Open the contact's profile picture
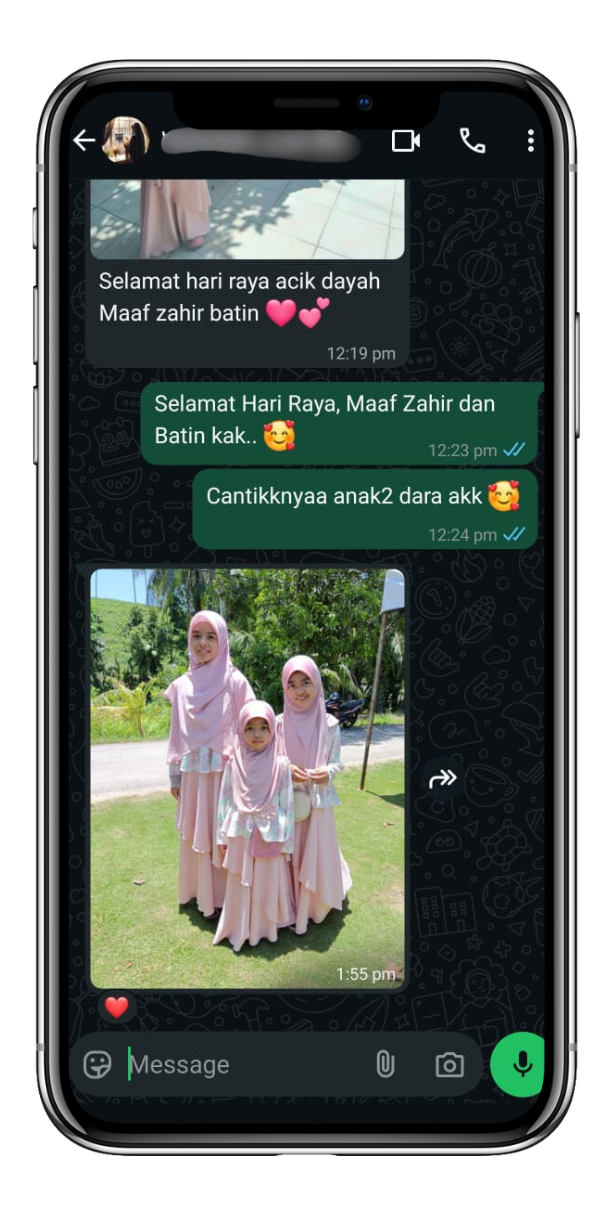Viewport: 613px width, 1215px height. (x=126, y=140)
